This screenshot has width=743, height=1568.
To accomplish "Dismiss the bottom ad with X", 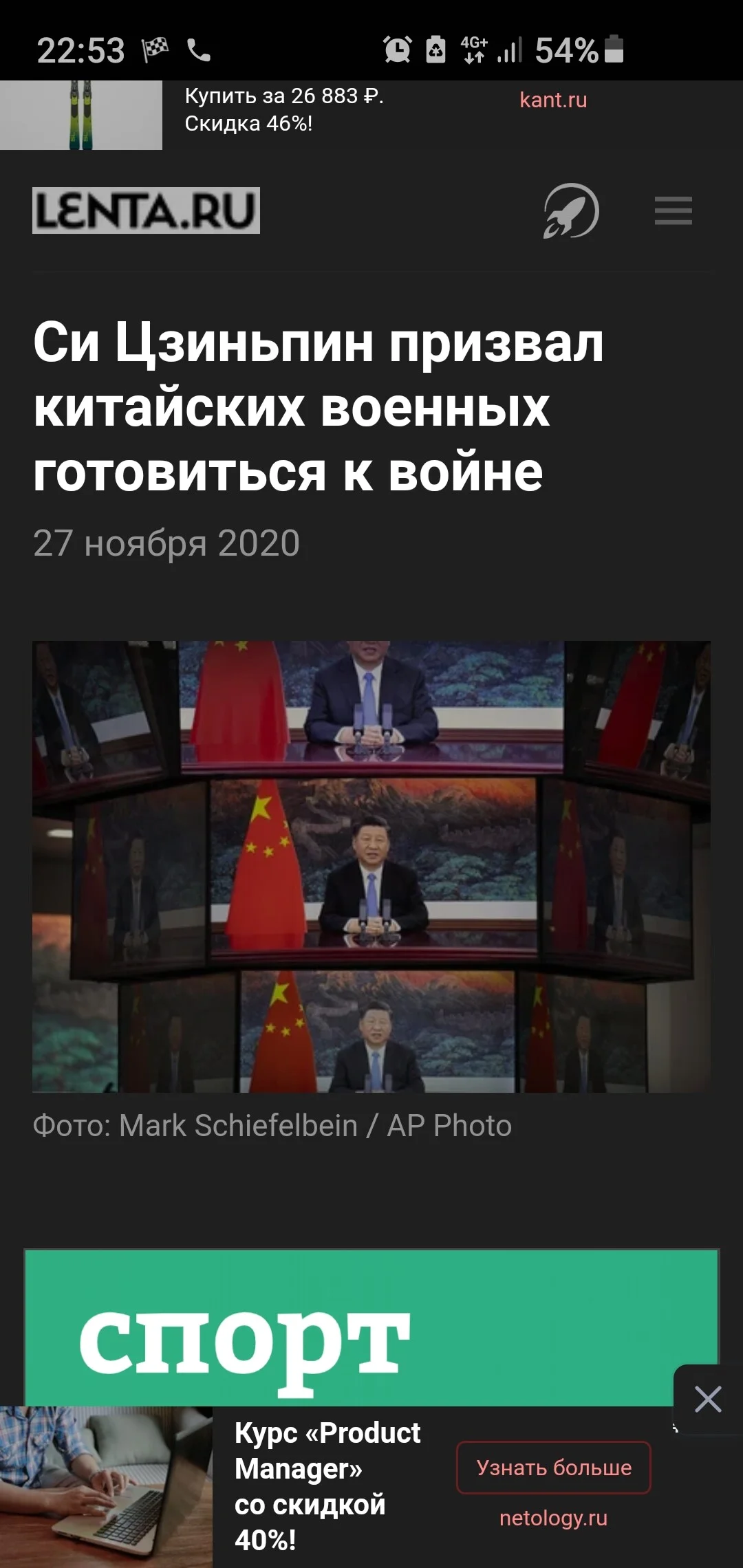I will (708, 1399).
